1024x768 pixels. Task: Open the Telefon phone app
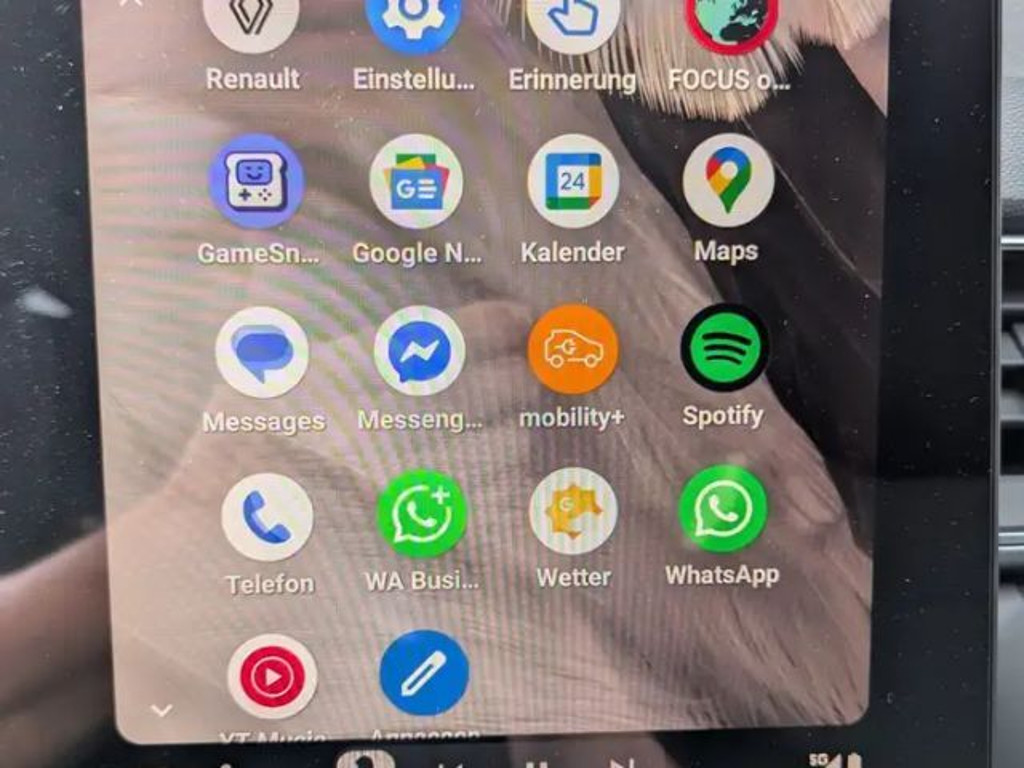click(267, 517)
